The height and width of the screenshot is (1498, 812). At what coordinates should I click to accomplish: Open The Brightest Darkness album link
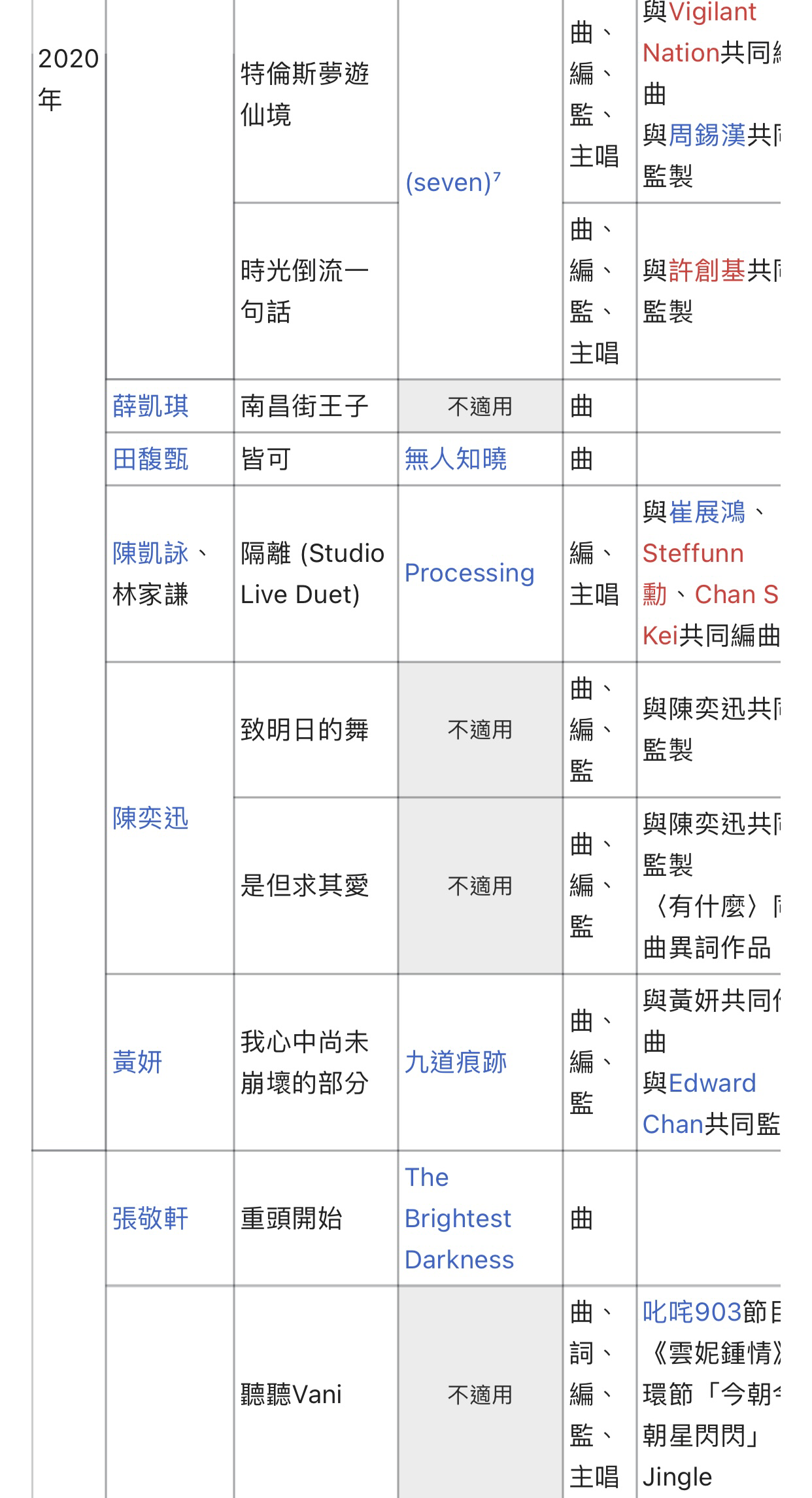(459, 1219)
